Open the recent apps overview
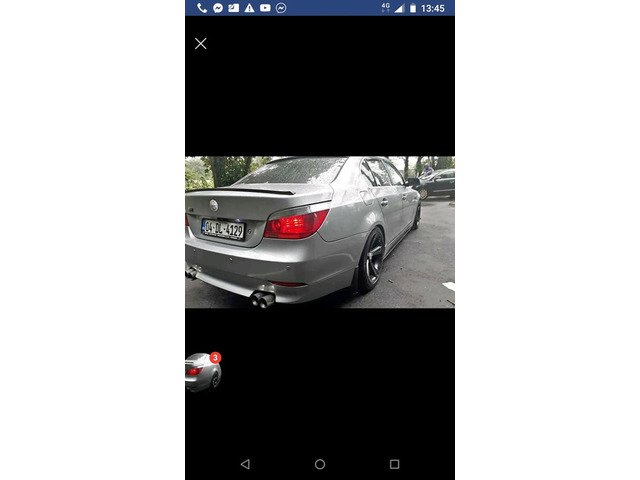640x480 pixels. point(394,464)
